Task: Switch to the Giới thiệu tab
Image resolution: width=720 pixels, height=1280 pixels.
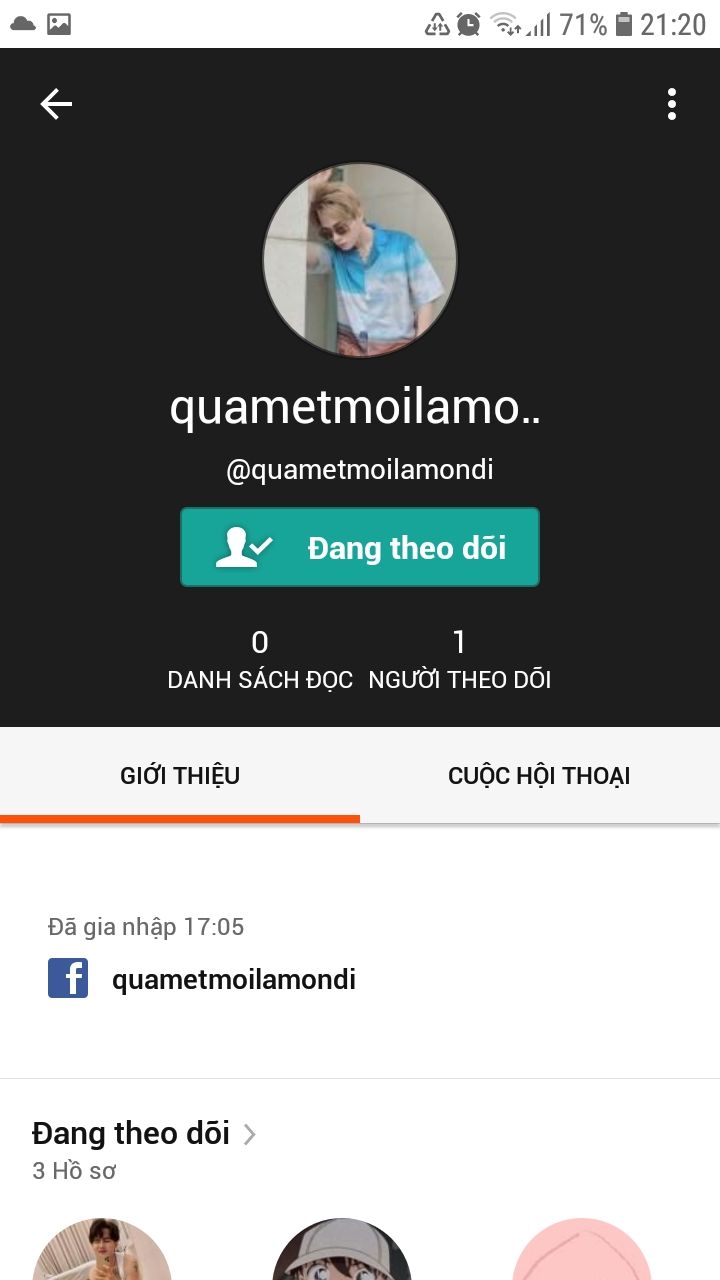Action: 180,775
